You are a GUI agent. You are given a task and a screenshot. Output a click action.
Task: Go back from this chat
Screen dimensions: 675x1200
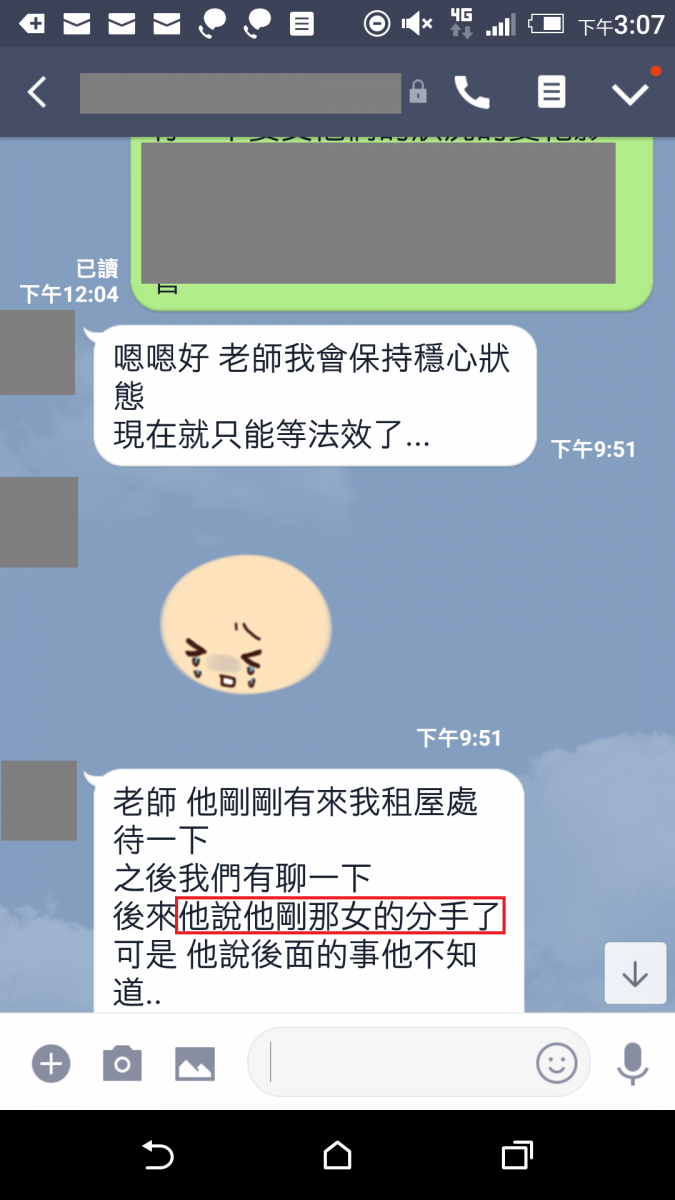pos(37,93)
